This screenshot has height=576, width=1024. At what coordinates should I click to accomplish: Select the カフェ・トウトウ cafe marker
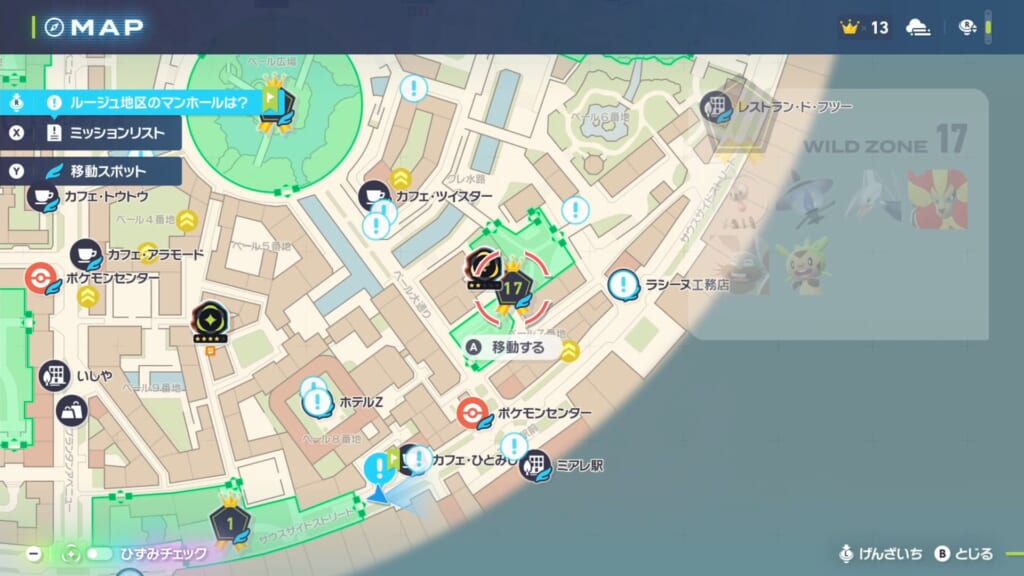(x=42, y=196)
